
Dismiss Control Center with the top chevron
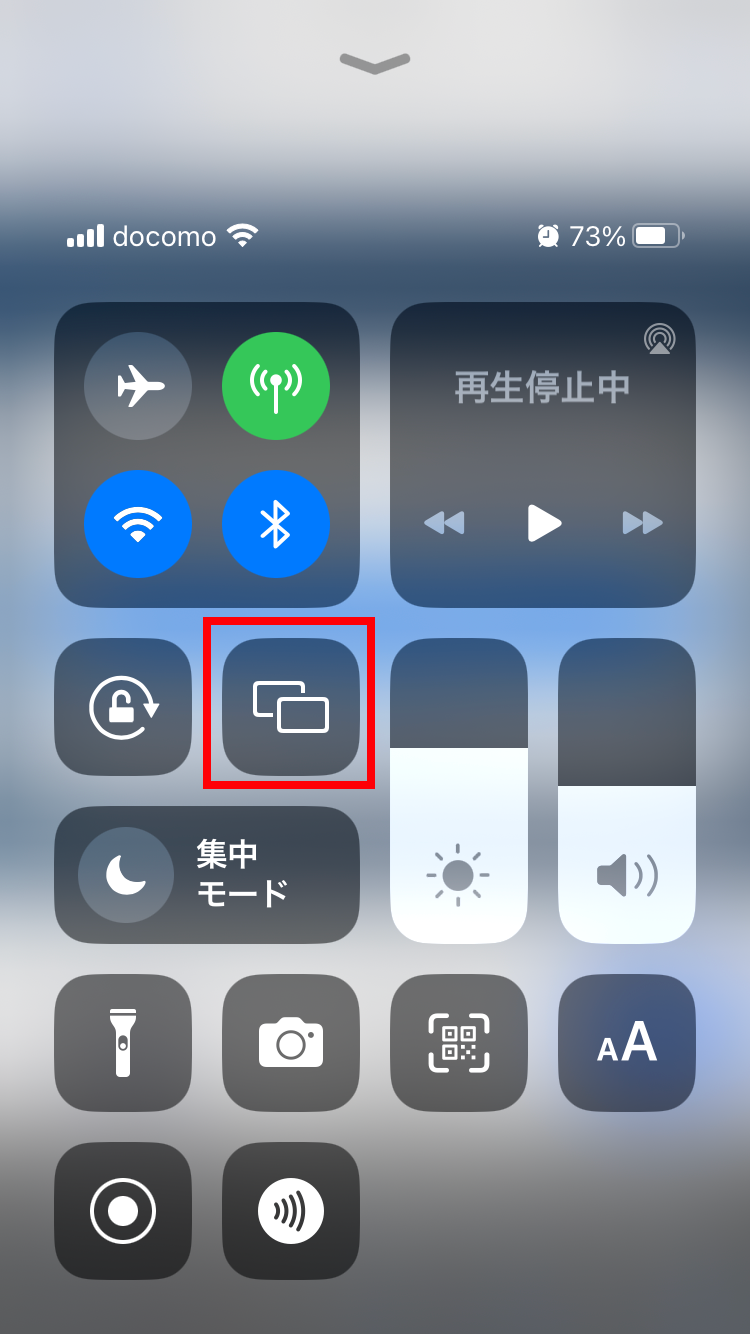pos(375,64)
